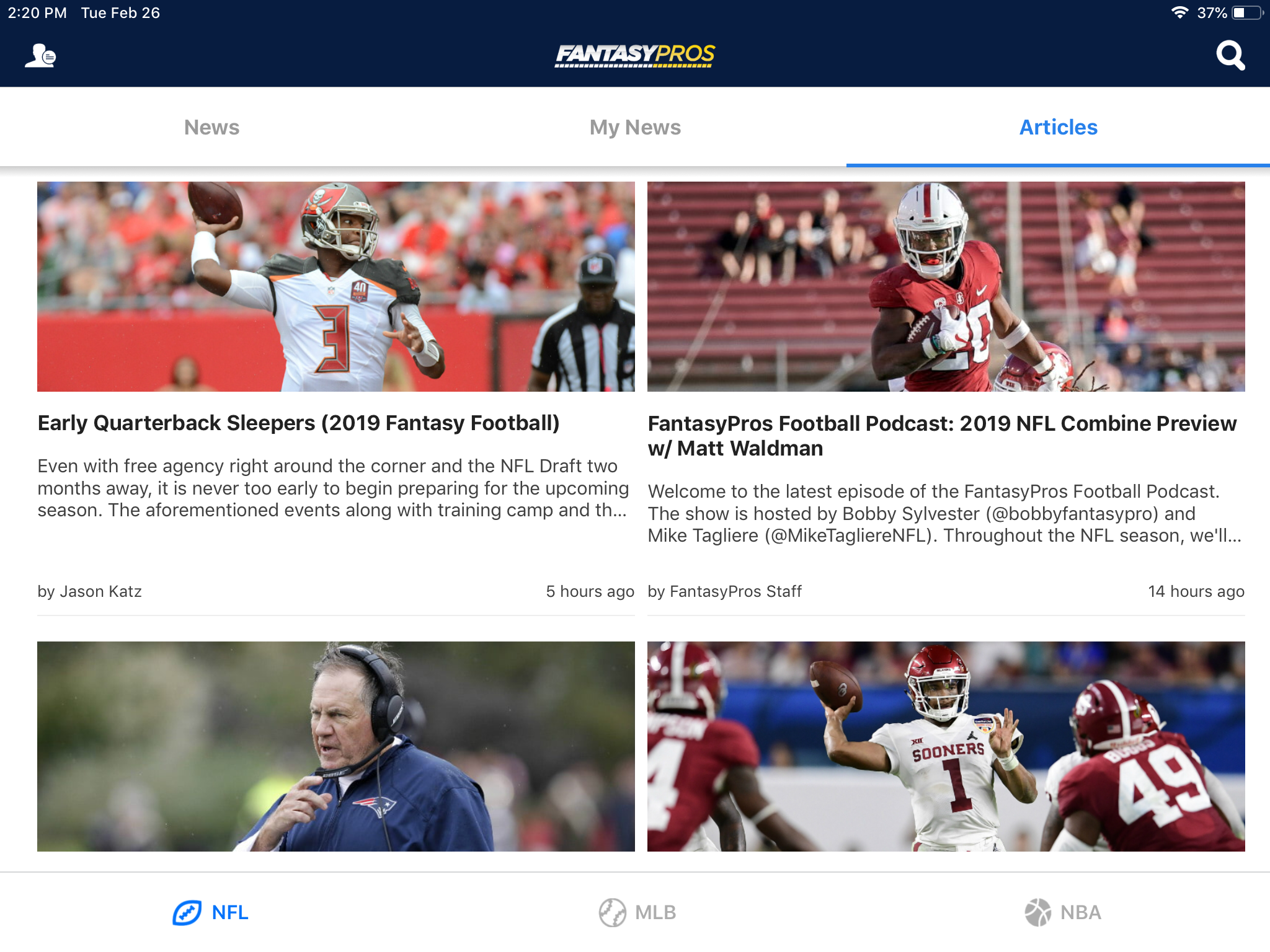The image size is (1270, 952).
Task: Switch to the MLB section
Action: (637, 912)
